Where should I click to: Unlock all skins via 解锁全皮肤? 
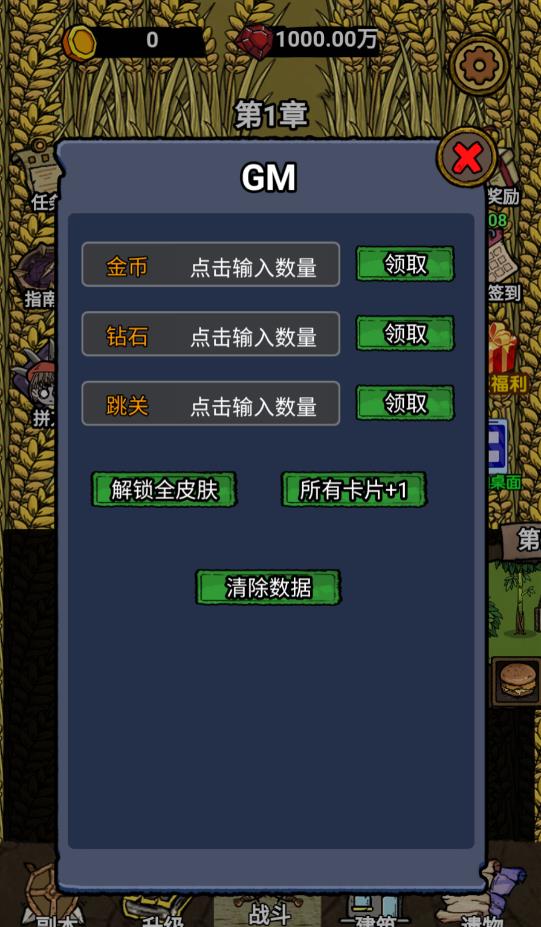(164, 489)
